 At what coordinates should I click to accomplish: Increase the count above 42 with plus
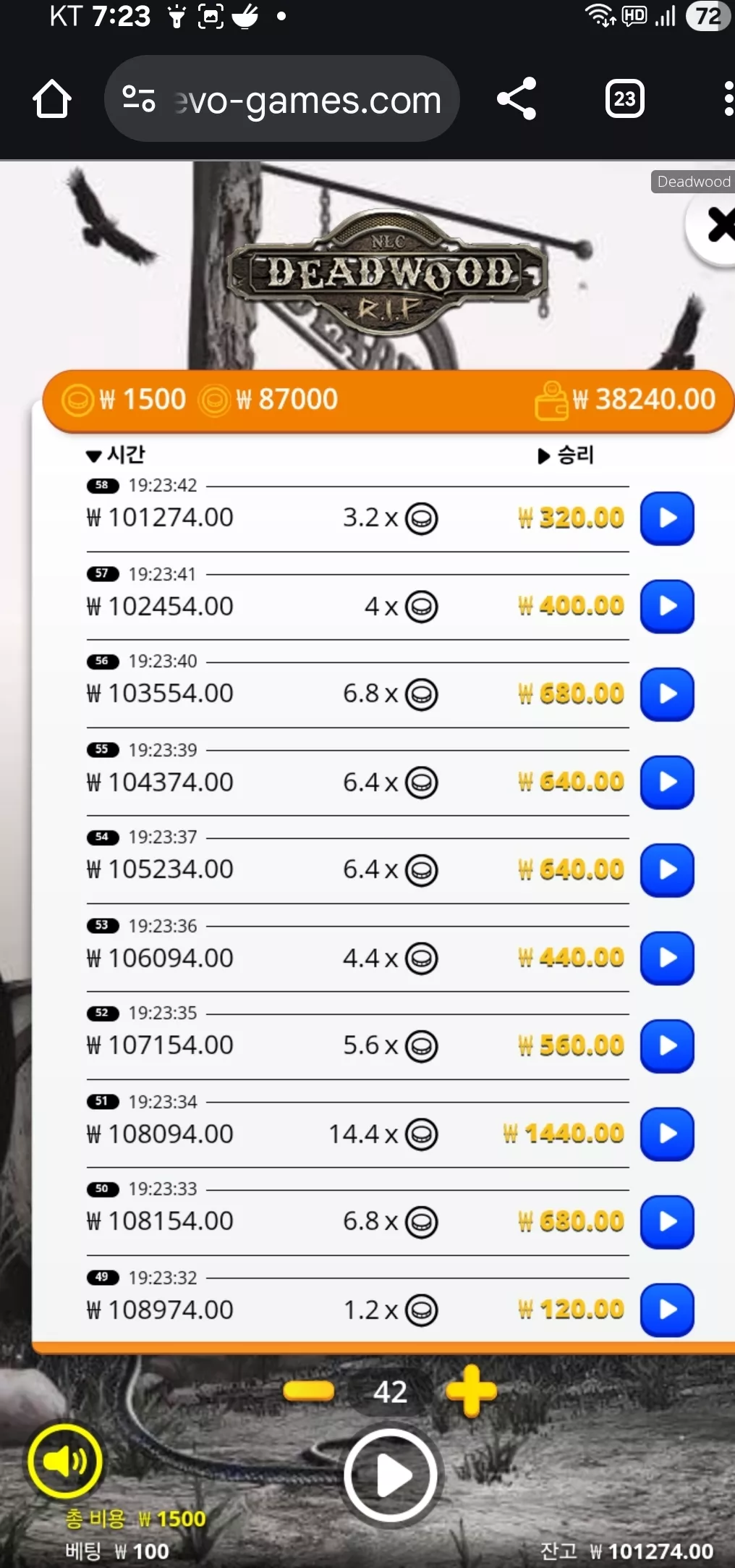tap(471, 1391)
